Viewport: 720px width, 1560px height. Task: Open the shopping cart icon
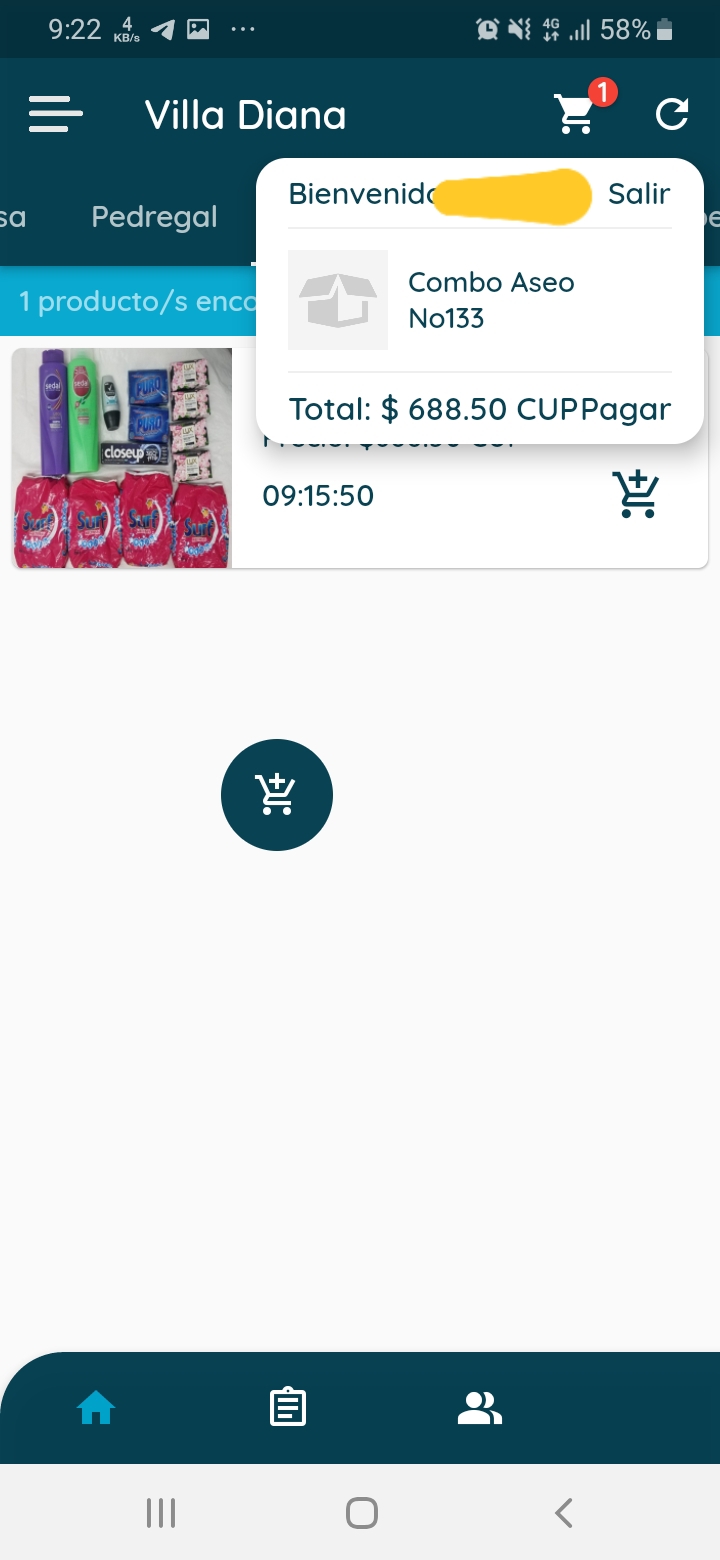[576, 114]
